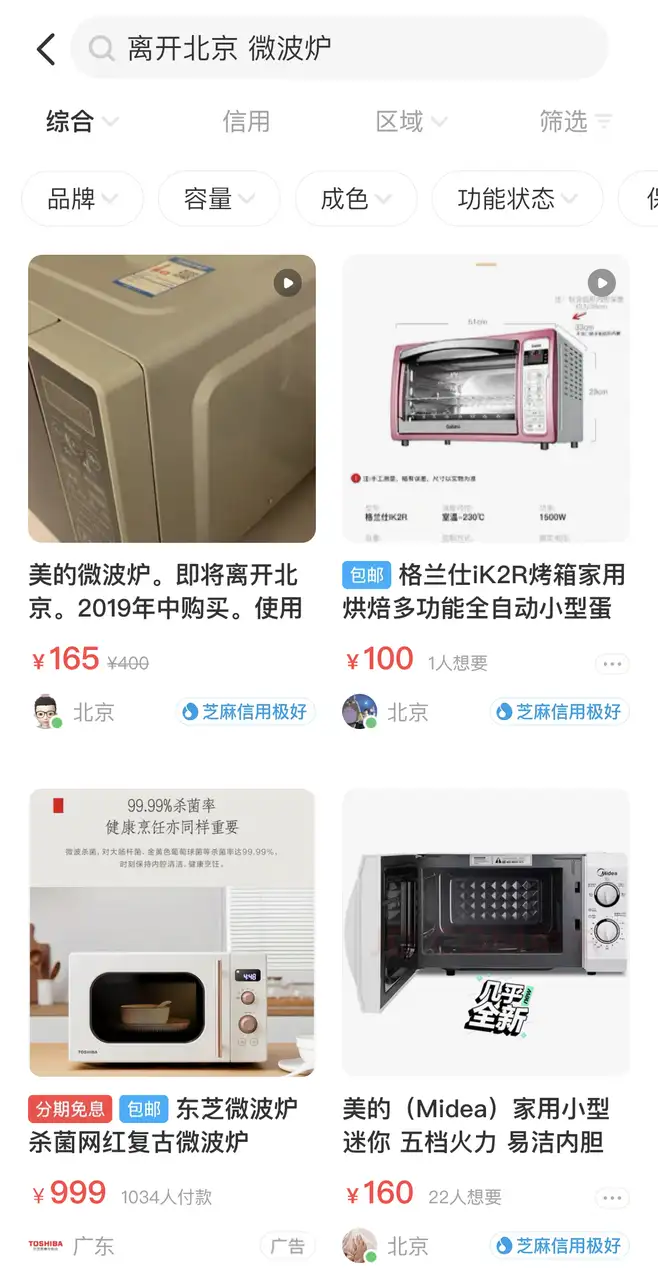The height and width of the screenshot is (1280, 658).
Task: Expand the 品牌 chip
Action: pyautogui.click(x=82, y=199)
